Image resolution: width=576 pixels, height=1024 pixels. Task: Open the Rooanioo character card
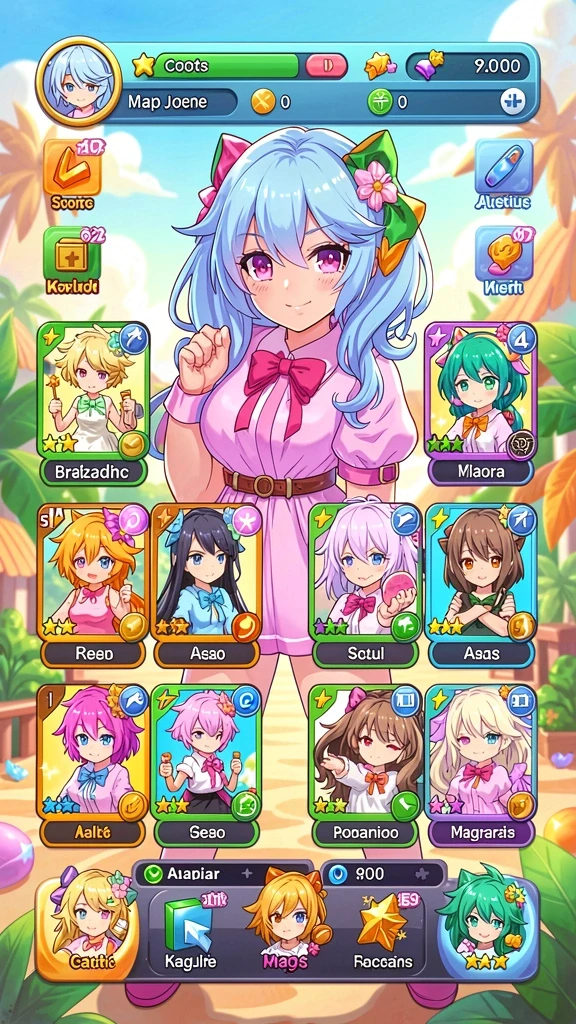point(365,765)
